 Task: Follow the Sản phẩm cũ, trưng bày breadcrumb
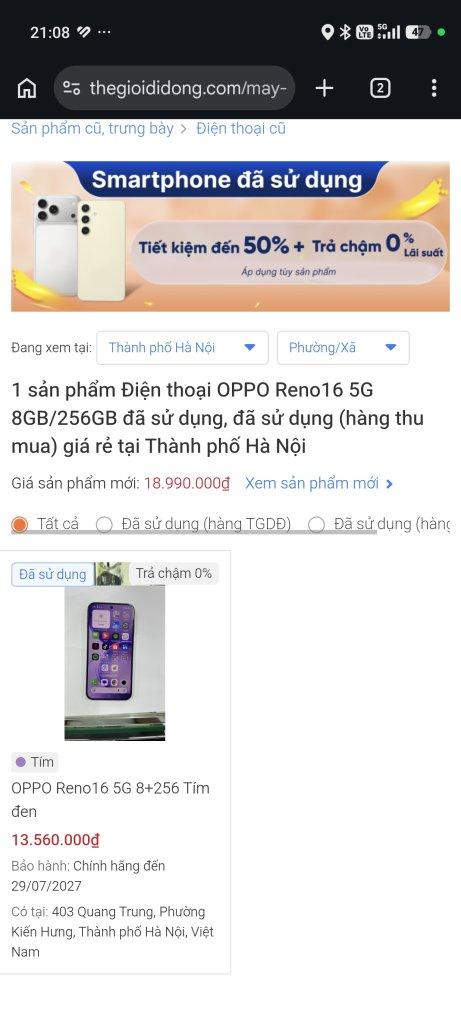(x=92, y=128)
